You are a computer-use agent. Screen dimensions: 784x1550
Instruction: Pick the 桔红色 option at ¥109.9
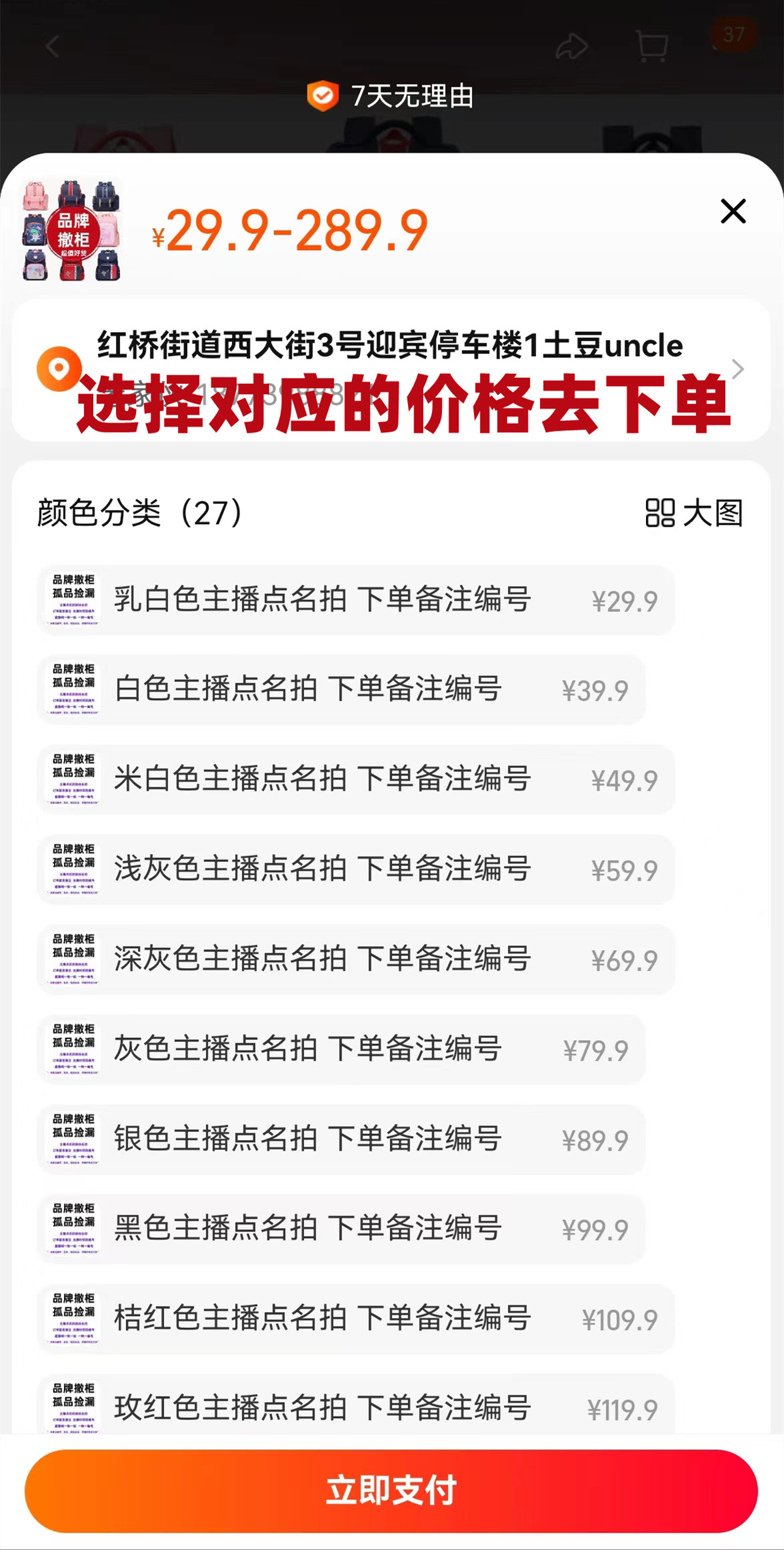click(x=355, y=1319)
